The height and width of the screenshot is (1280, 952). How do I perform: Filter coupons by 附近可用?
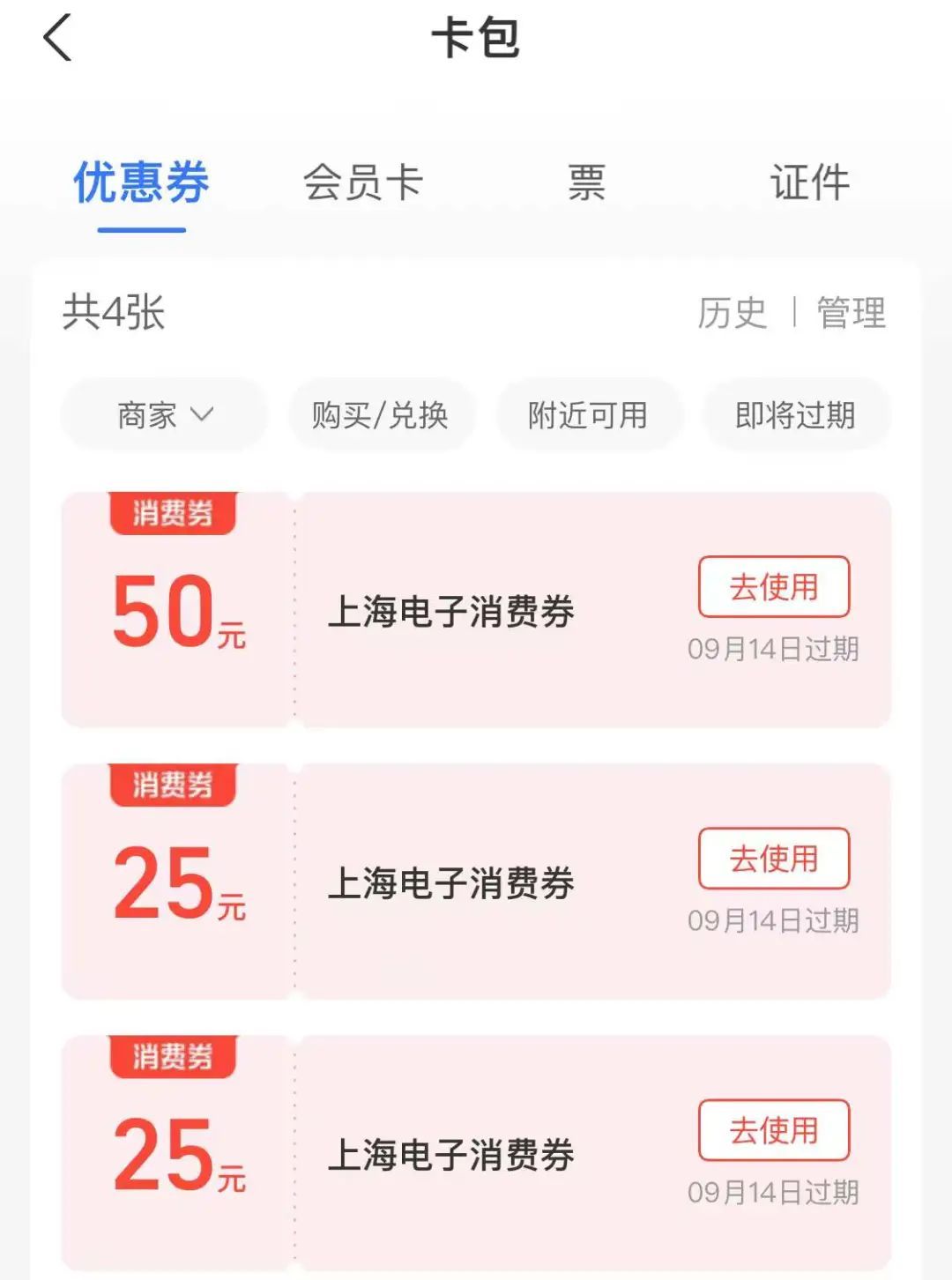coord(588,414)
